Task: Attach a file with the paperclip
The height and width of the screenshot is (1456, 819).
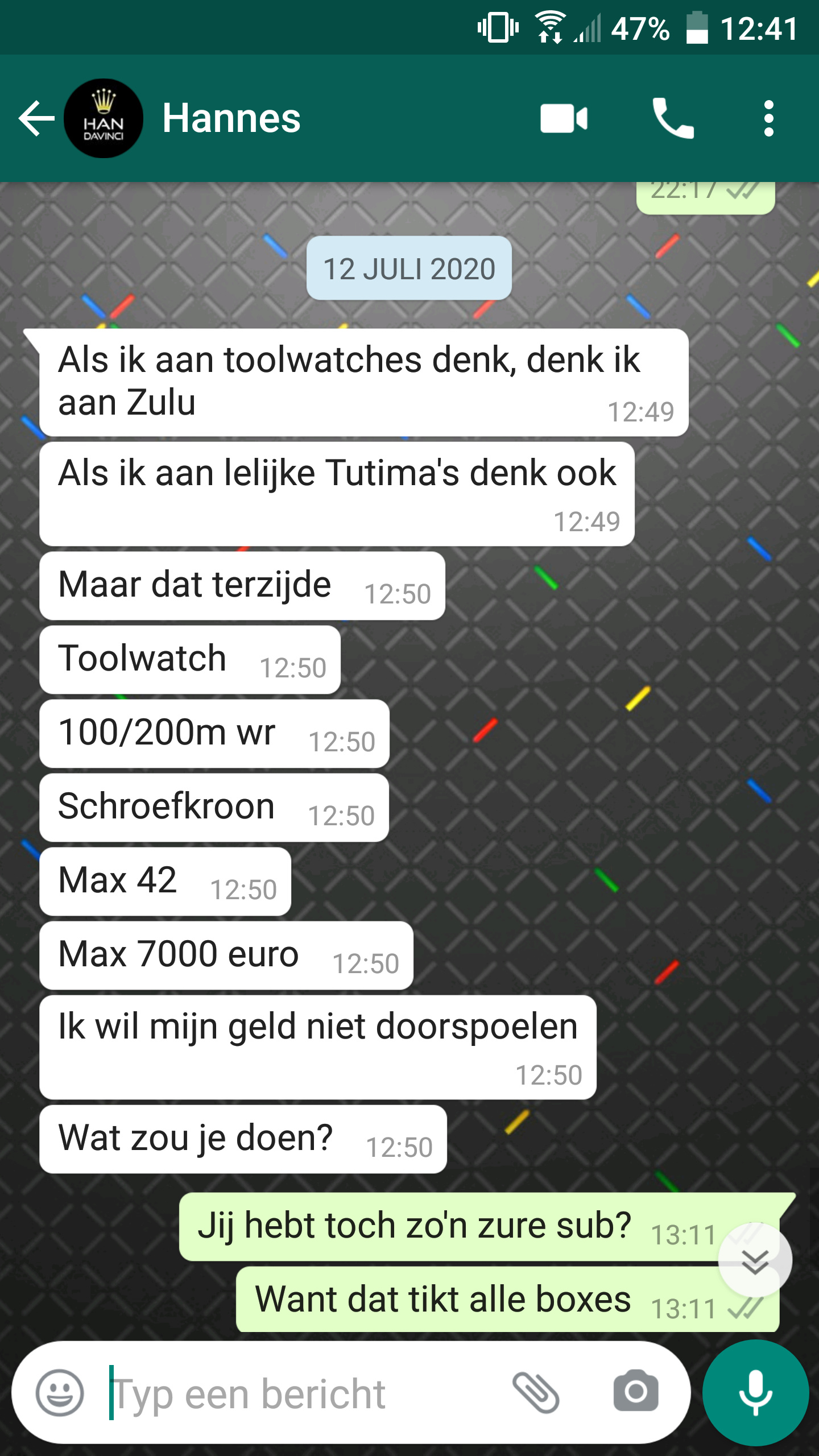Action: (x=536, y=1393)
